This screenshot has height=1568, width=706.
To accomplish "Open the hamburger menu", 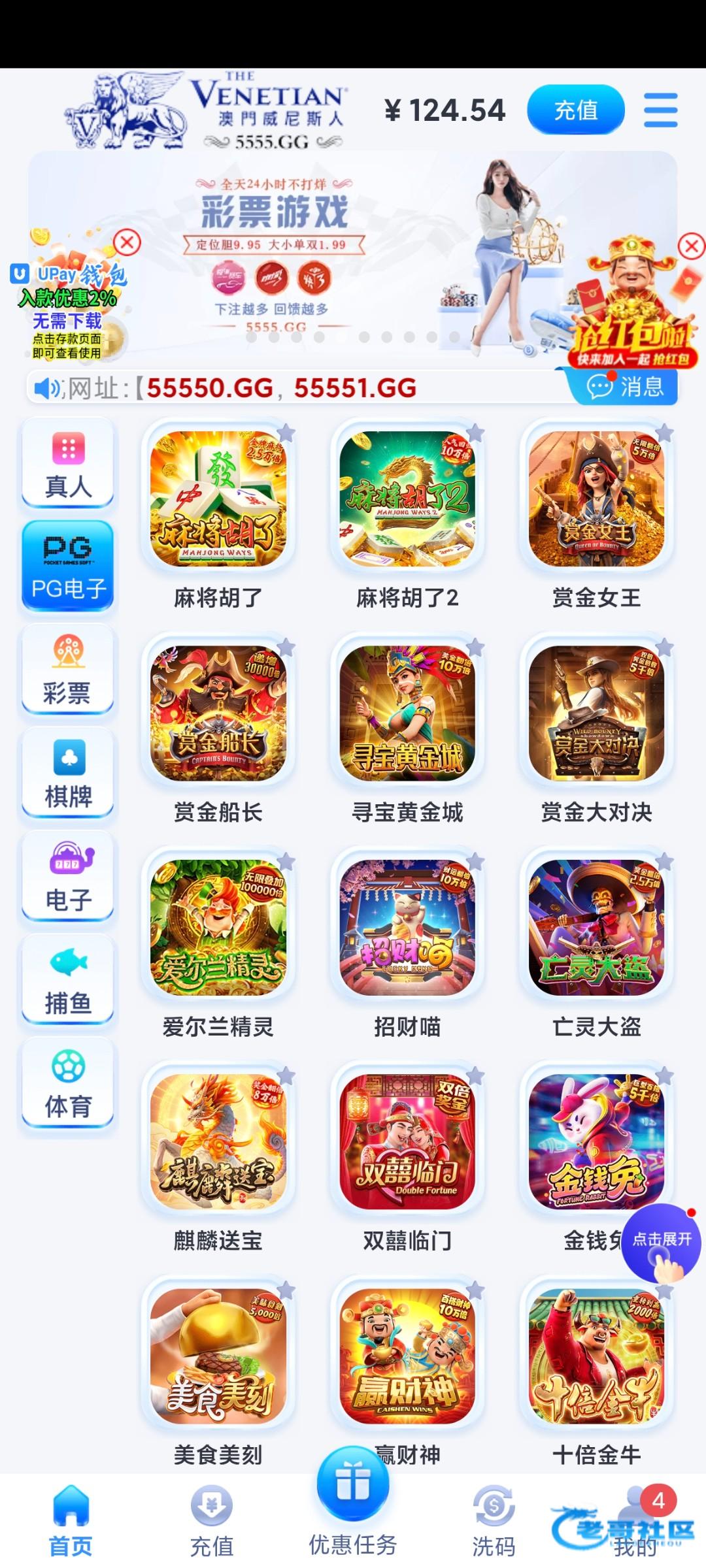I will (x=660, y=110).
